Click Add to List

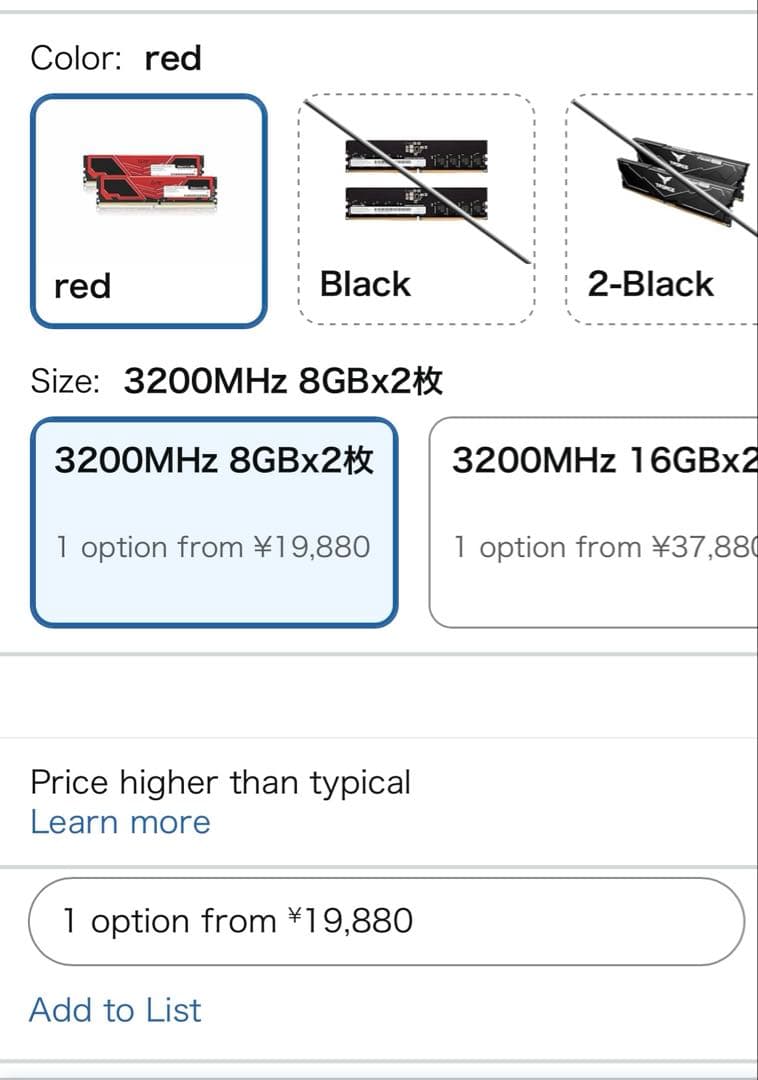pos(115,1010)
